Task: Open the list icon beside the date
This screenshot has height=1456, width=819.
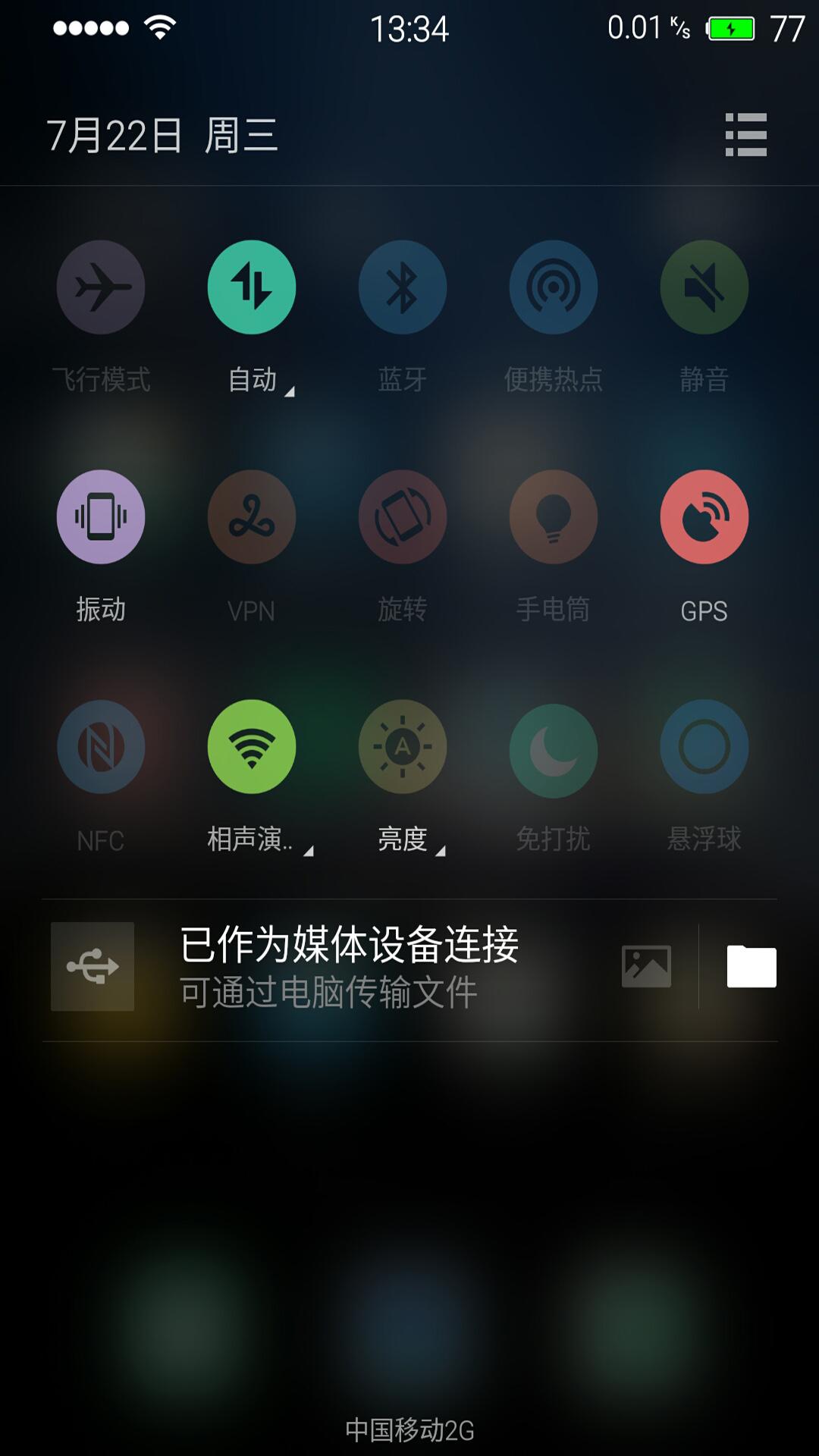Action: (x=746, y=135)
